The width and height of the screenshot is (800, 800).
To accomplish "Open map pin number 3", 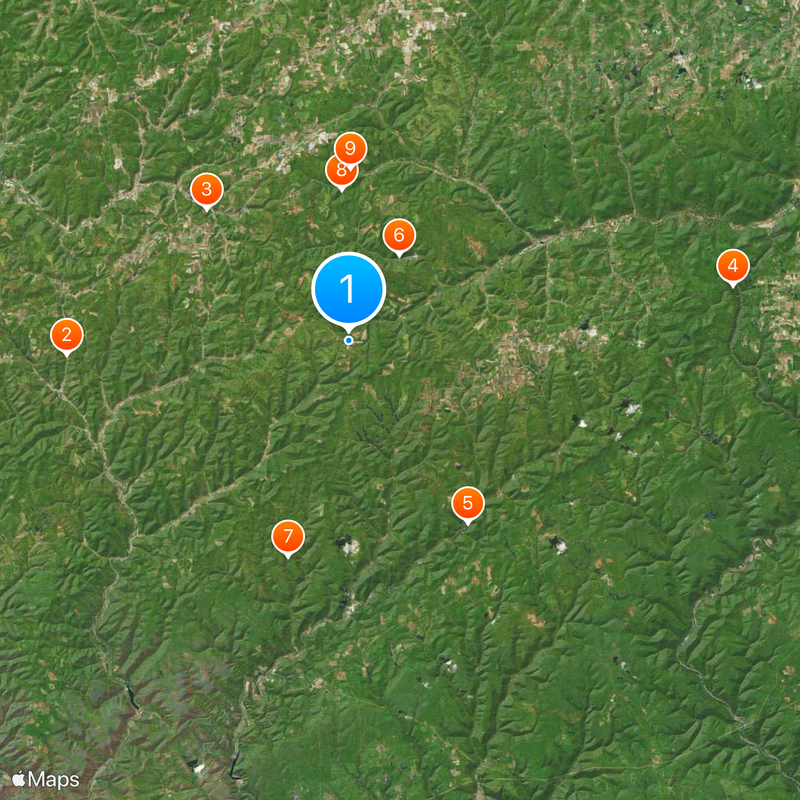I will (x=207, y=189).
